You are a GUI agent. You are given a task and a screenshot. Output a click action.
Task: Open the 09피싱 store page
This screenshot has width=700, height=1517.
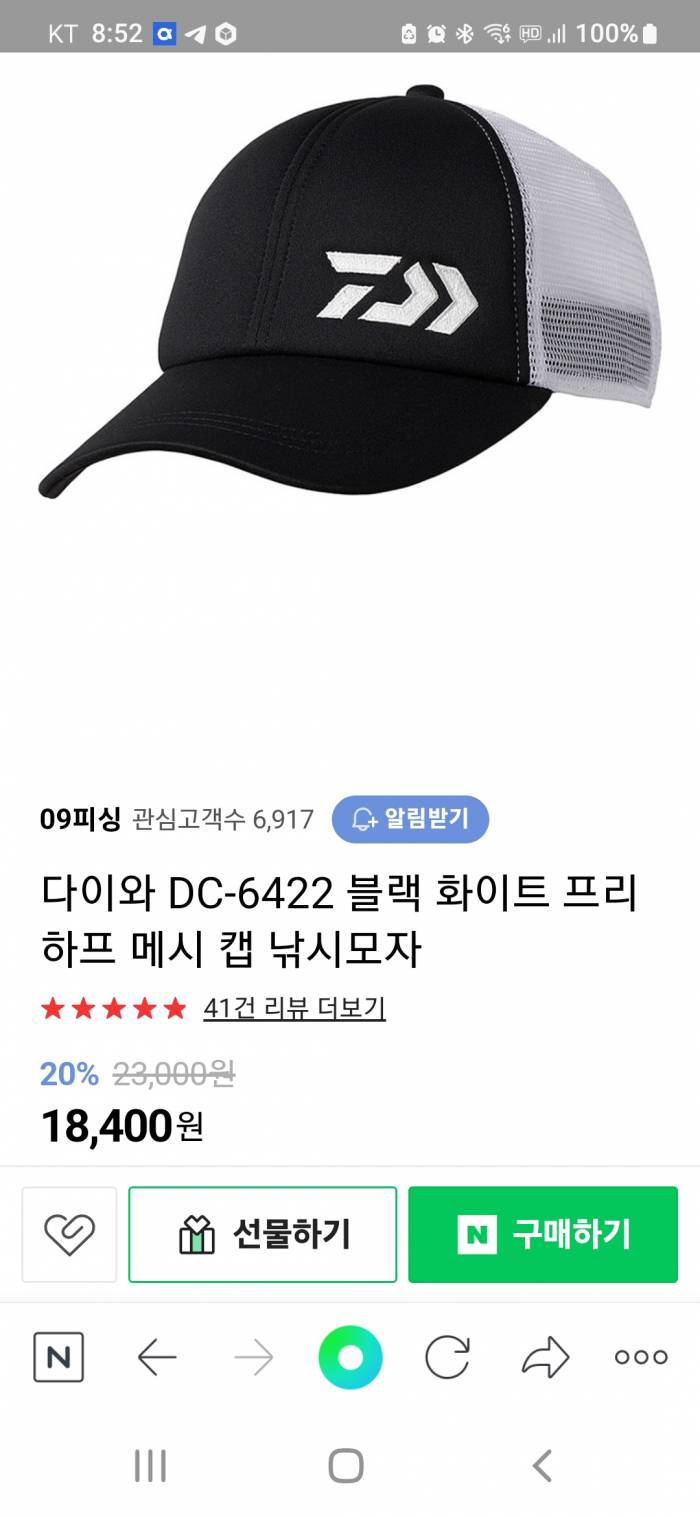pyautogui.click(x=80, y=820)
